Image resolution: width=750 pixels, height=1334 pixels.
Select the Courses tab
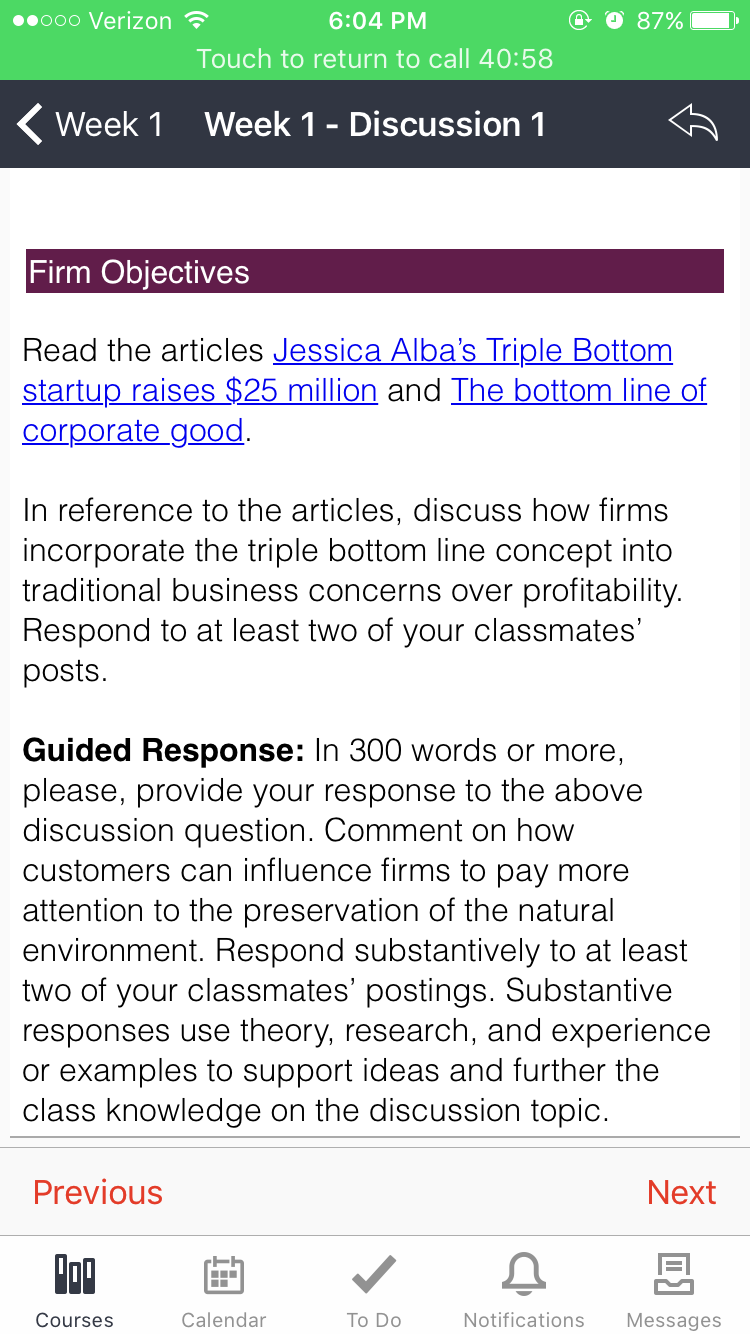coord(75,1290)
